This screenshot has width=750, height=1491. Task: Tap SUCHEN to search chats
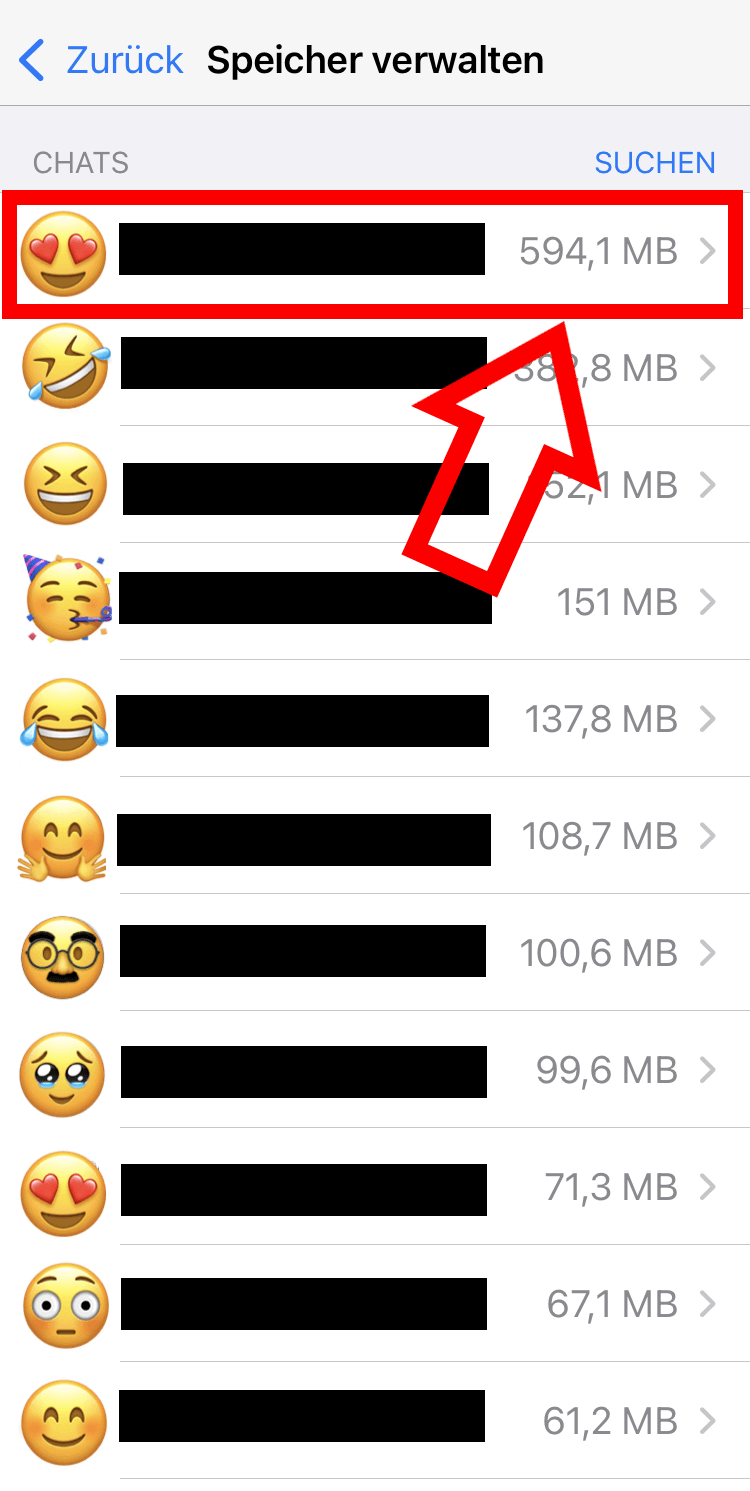(x=655, y=163)
